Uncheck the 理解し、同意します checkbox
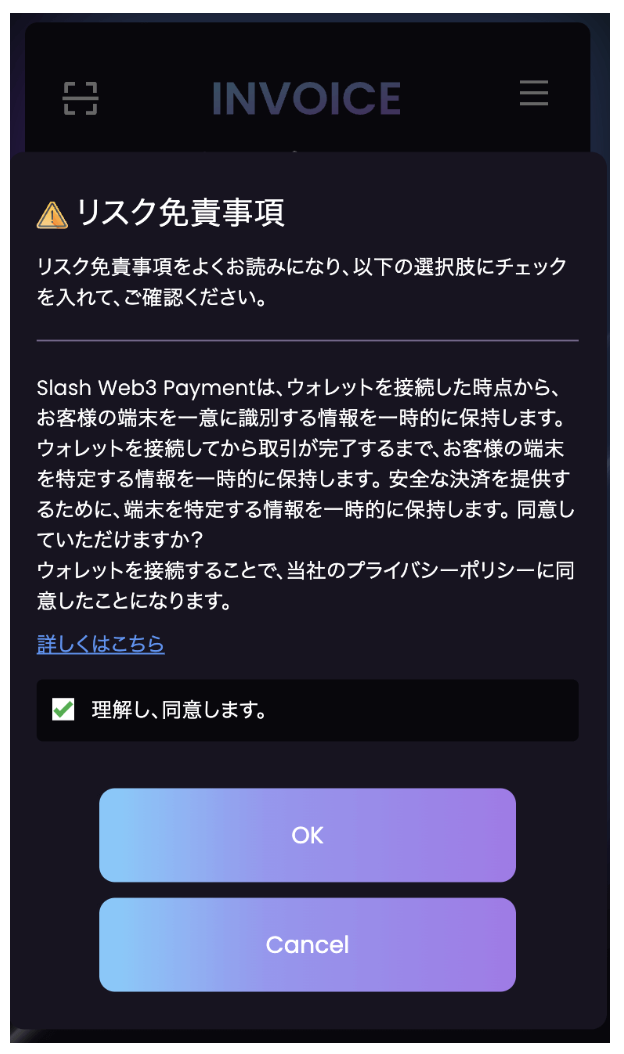The height and width of the screenshot is (1054, 624). (63, 710)
